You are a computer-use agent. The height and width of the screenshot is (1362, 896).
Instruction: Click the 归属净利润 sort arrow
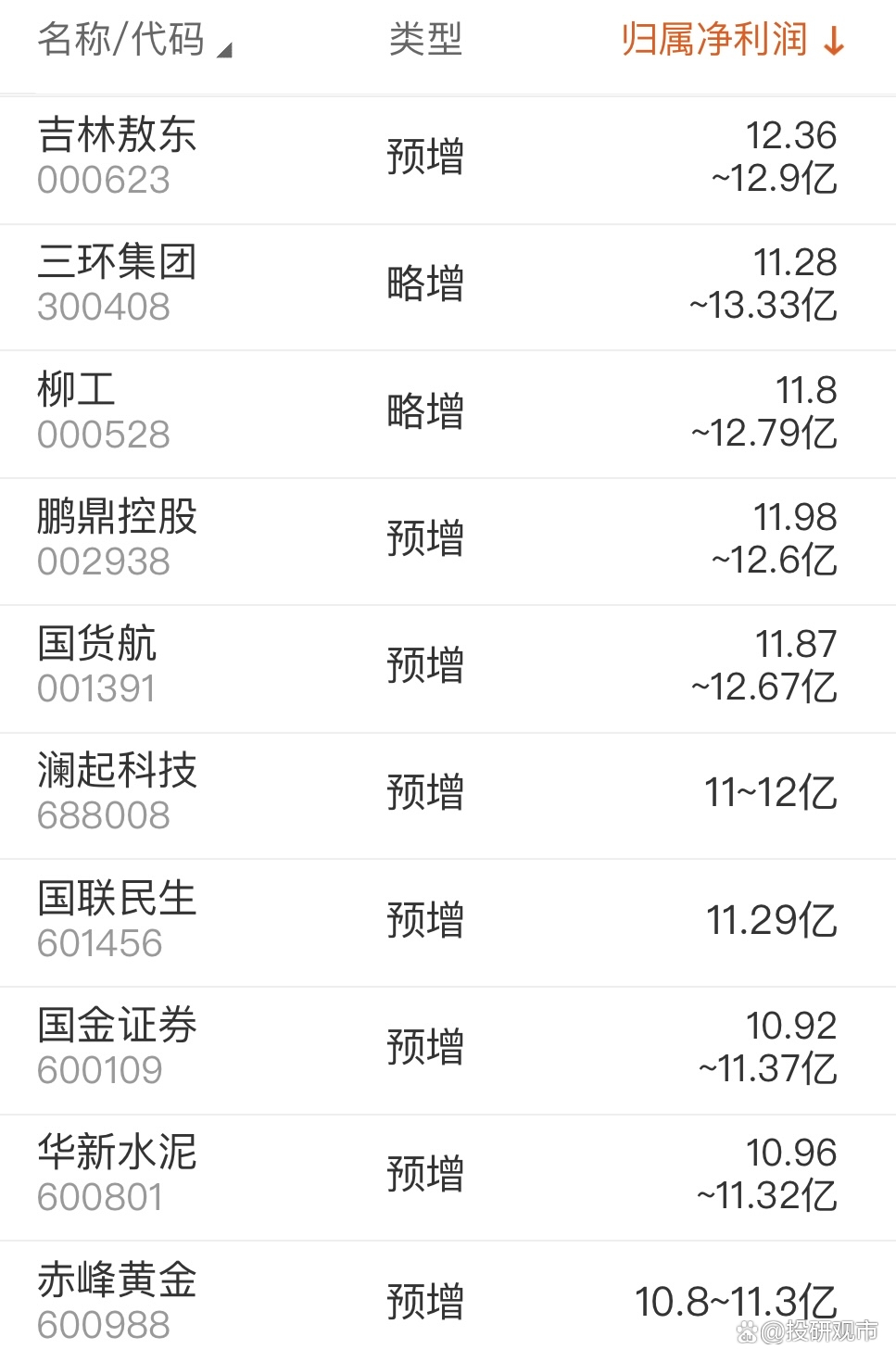click(x=835, y=40)
